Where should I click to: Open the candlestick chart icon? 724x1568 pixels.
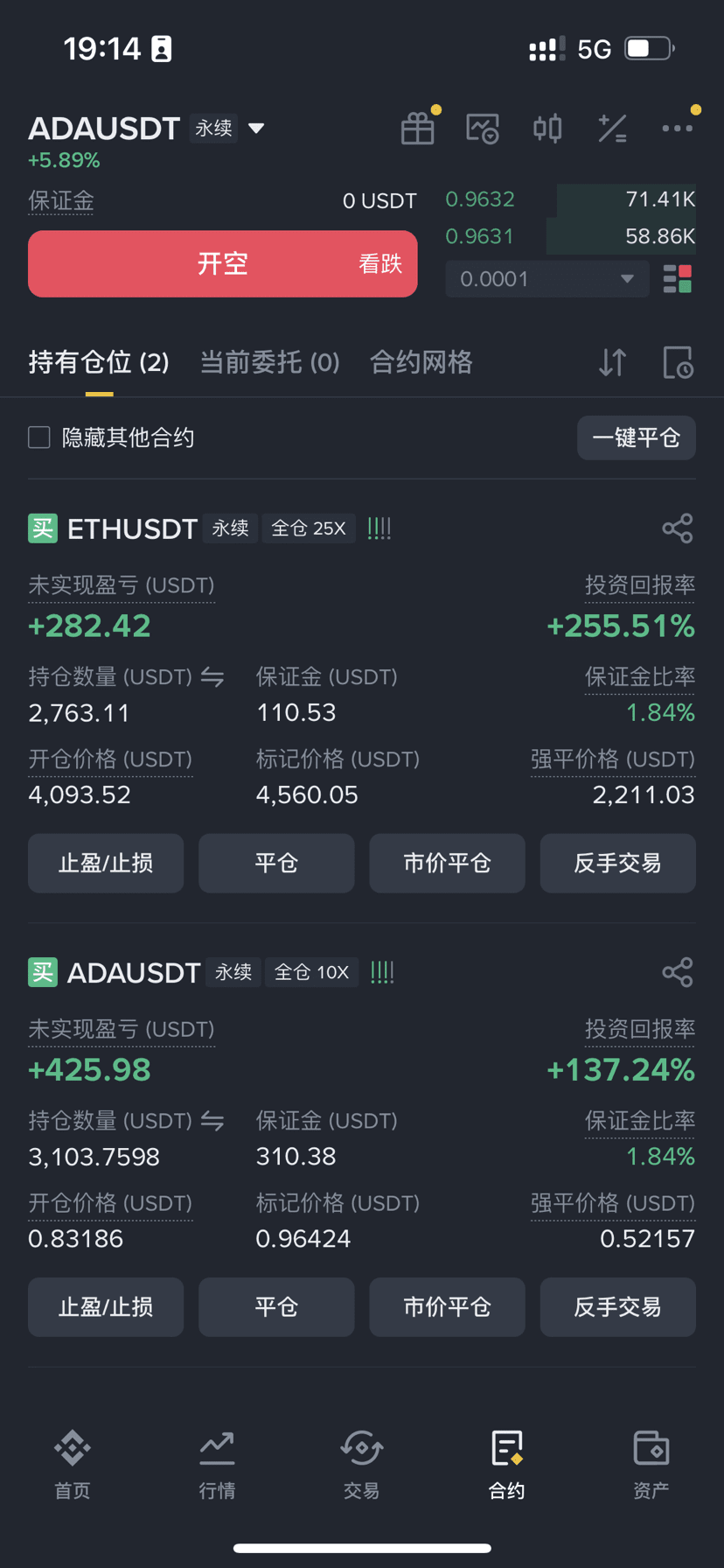tap(547, 129)
